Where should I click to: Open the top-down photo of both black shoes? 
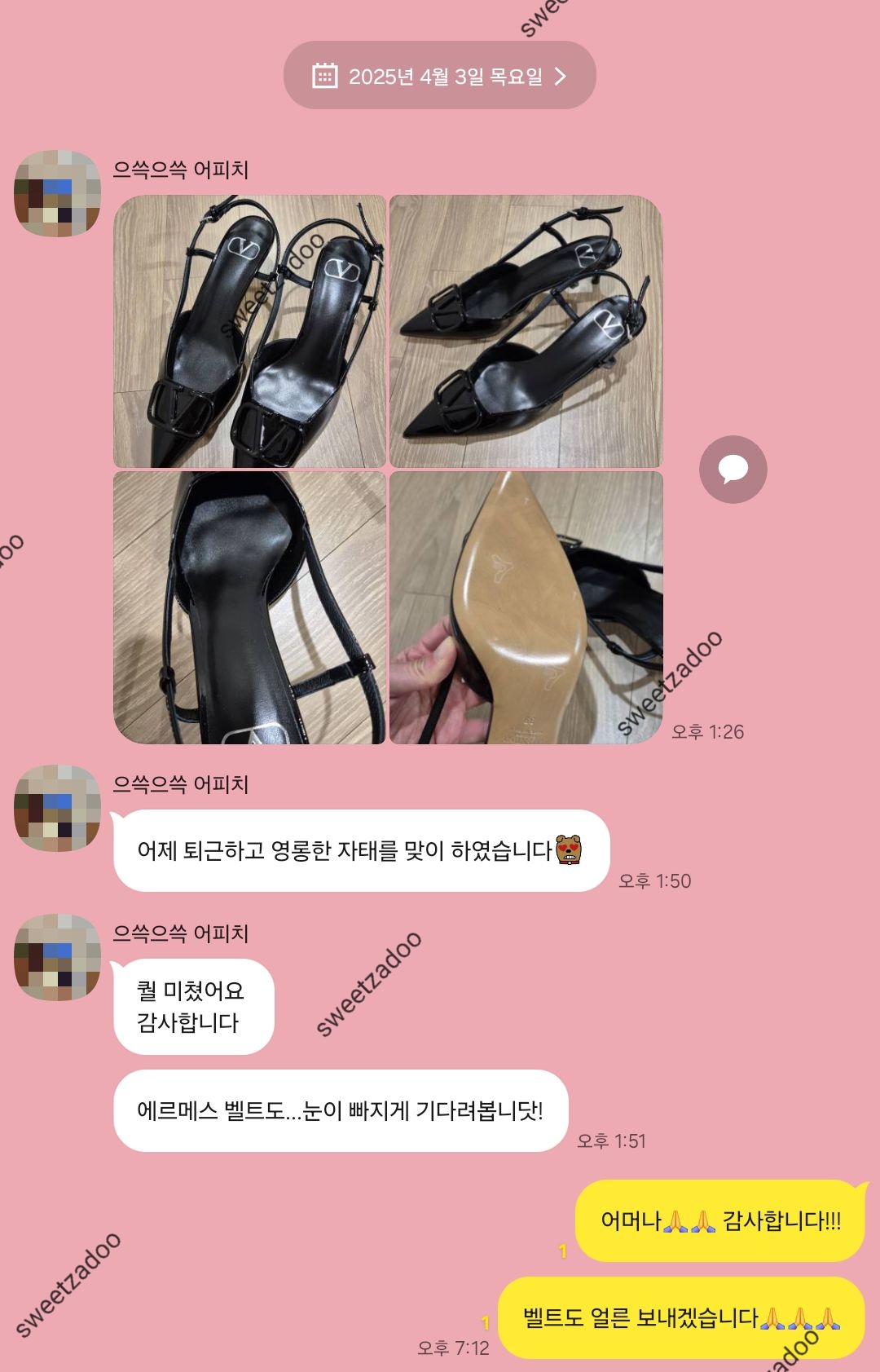pos(249,331)
